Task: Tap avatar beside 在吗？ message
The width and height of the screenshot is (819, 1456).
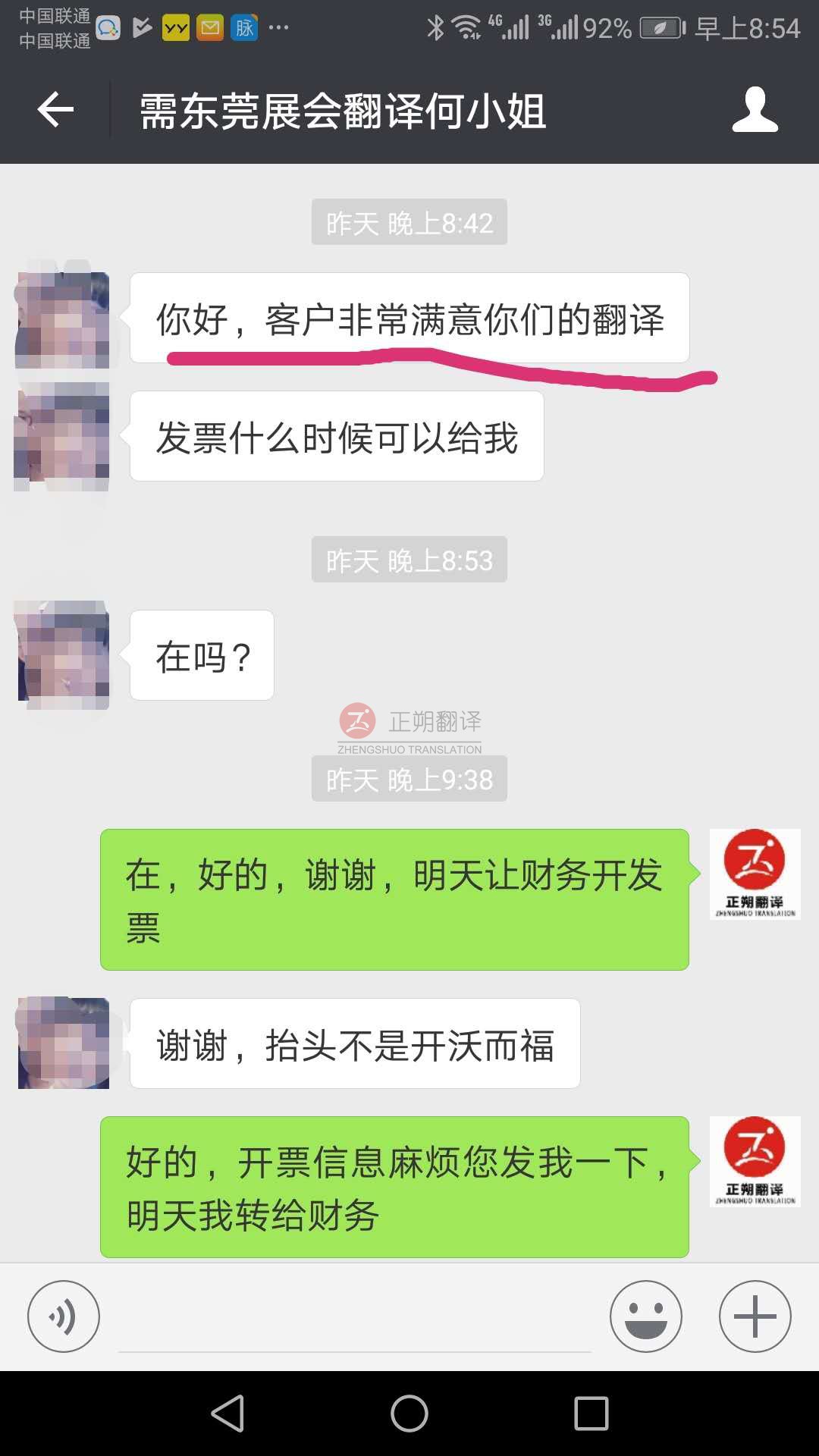Action: tap(63, 655)
